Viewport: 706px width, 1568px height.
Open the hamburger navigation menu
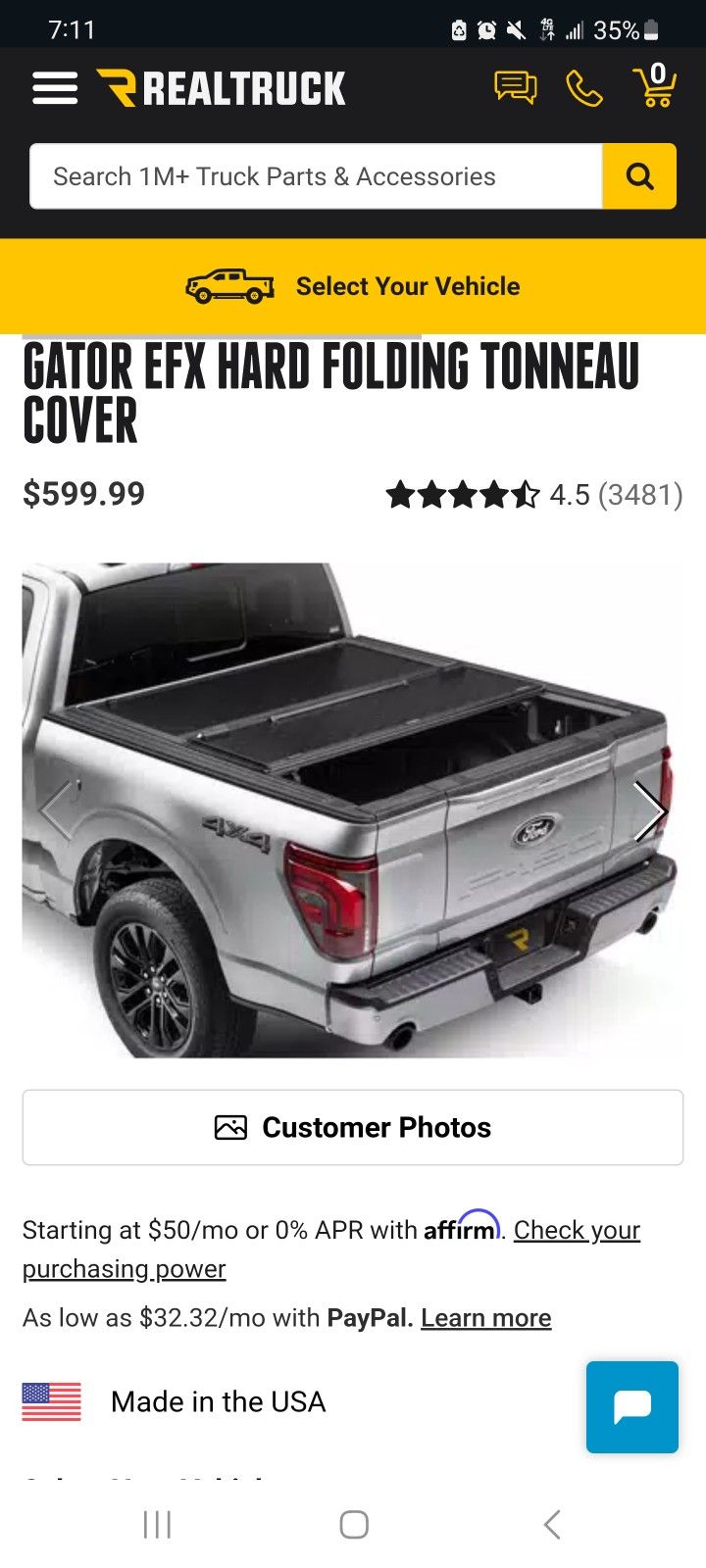pyautogui.click(x=54, y=88)
